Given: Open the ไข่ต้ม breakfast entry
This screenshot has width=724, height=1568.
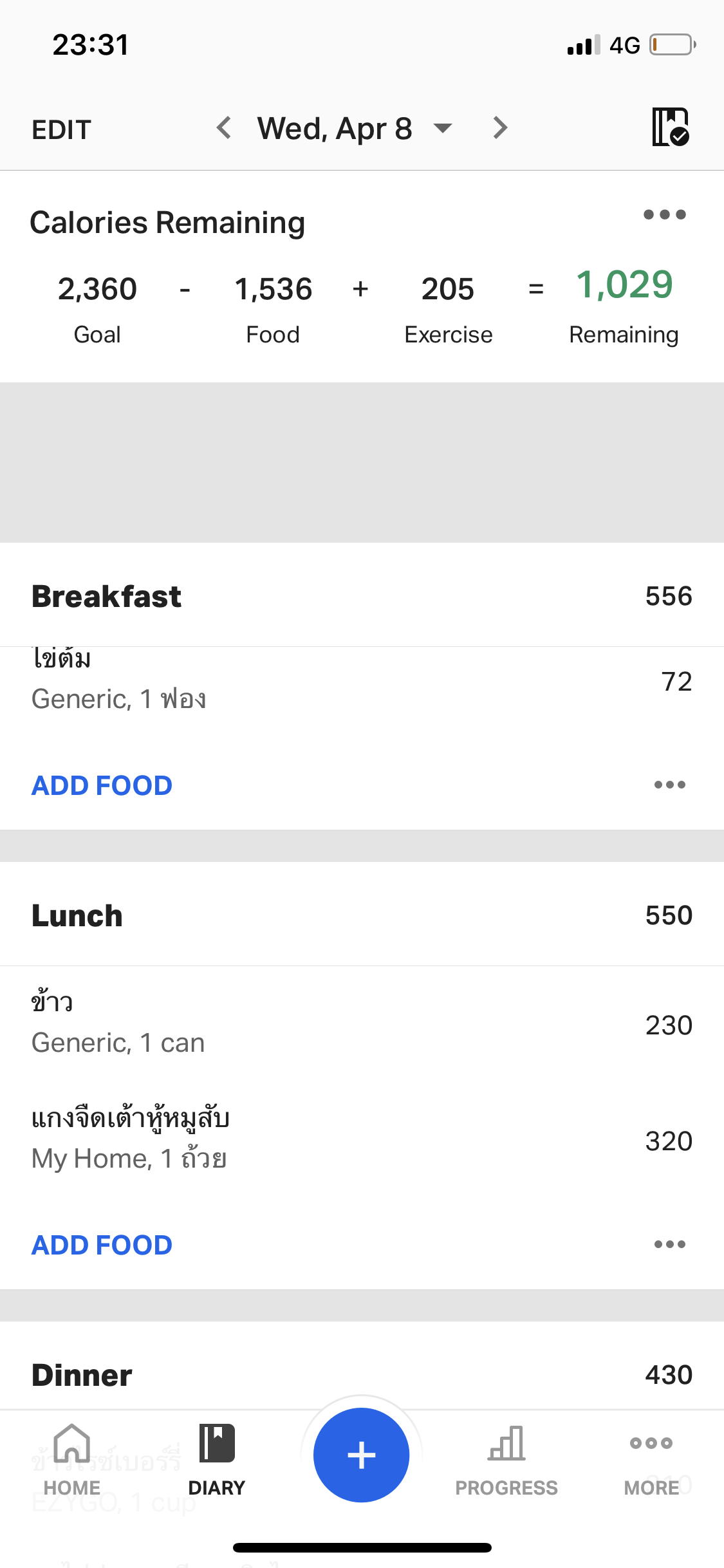Looking at the screenshot, I should (x=360, y=681).
